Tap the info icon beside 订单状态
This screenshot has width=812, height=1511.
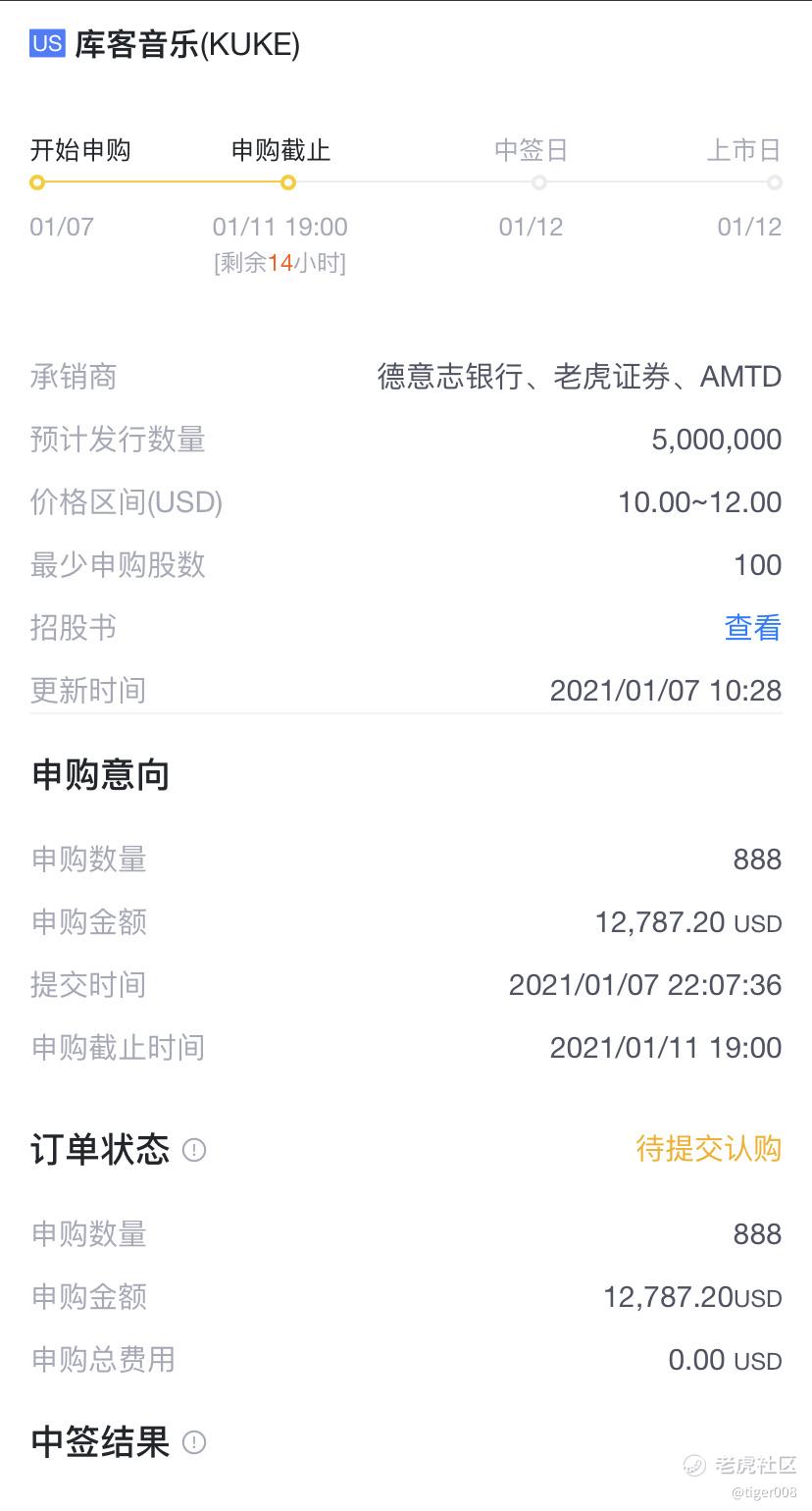pyautogui.click(x=194, y=1149)
